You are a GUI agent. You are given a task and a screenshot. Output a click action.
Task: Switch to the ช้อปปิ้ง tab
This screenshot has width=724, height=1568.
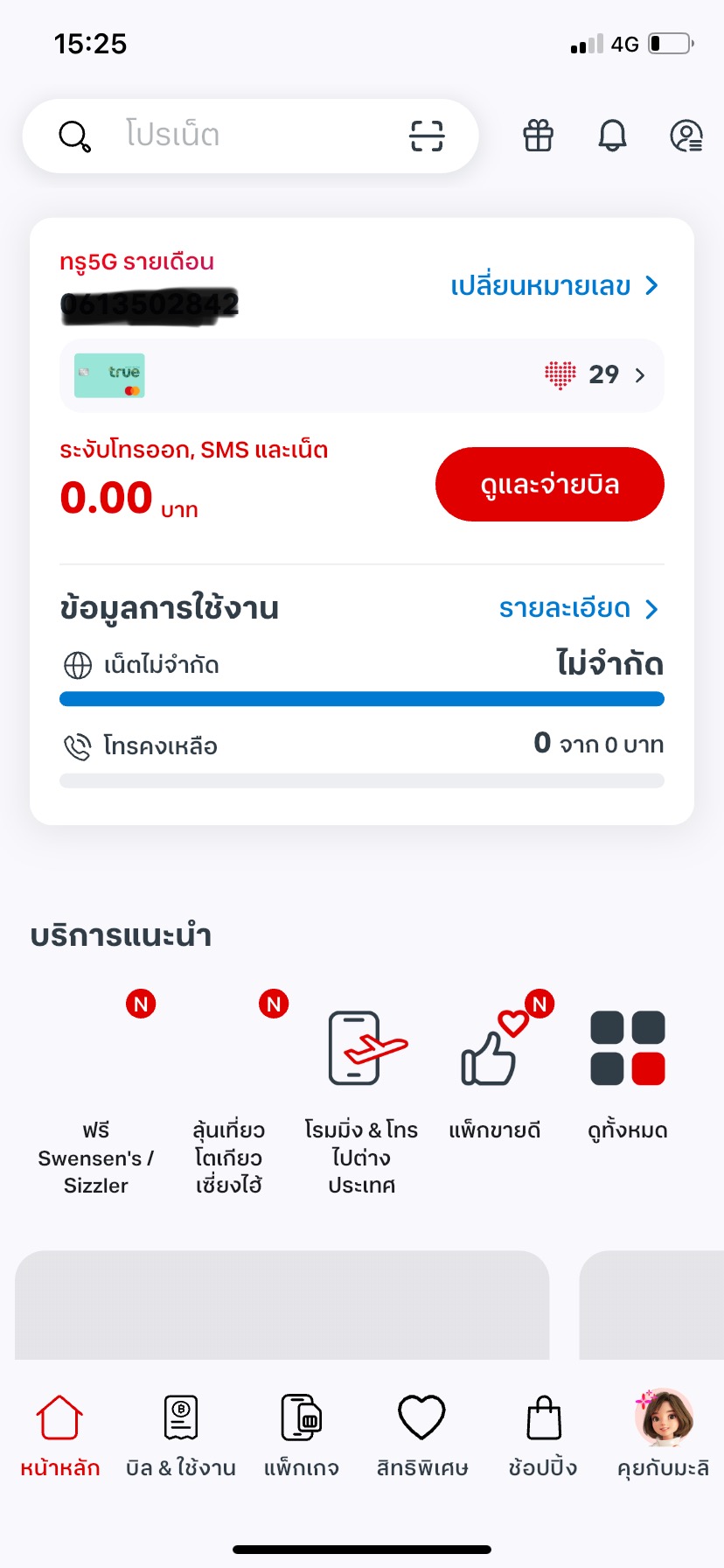pos(543,1435)
